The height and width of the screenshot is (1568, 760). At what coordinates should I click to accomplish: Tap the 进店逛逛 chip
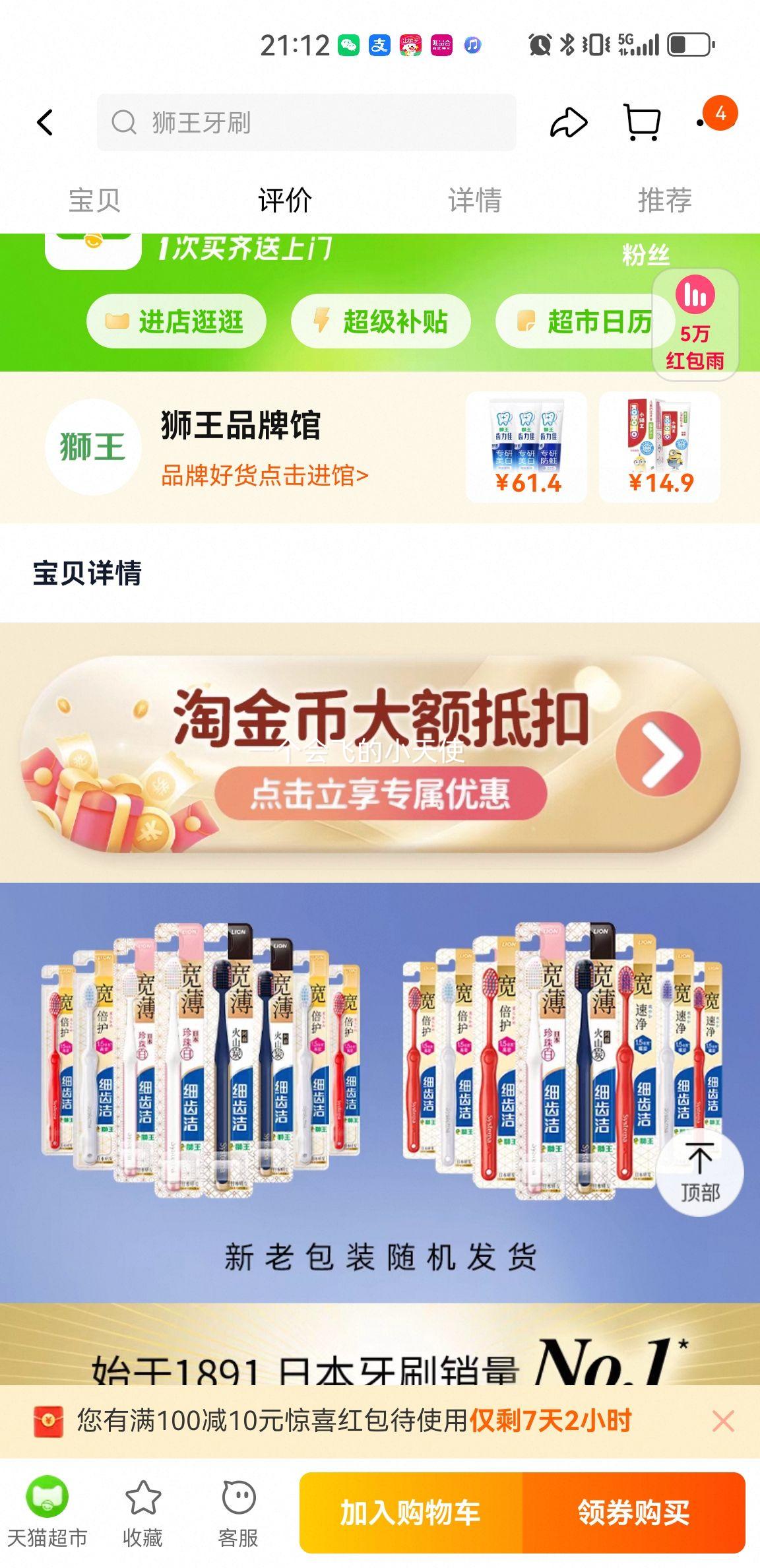[x=176, y=321]
